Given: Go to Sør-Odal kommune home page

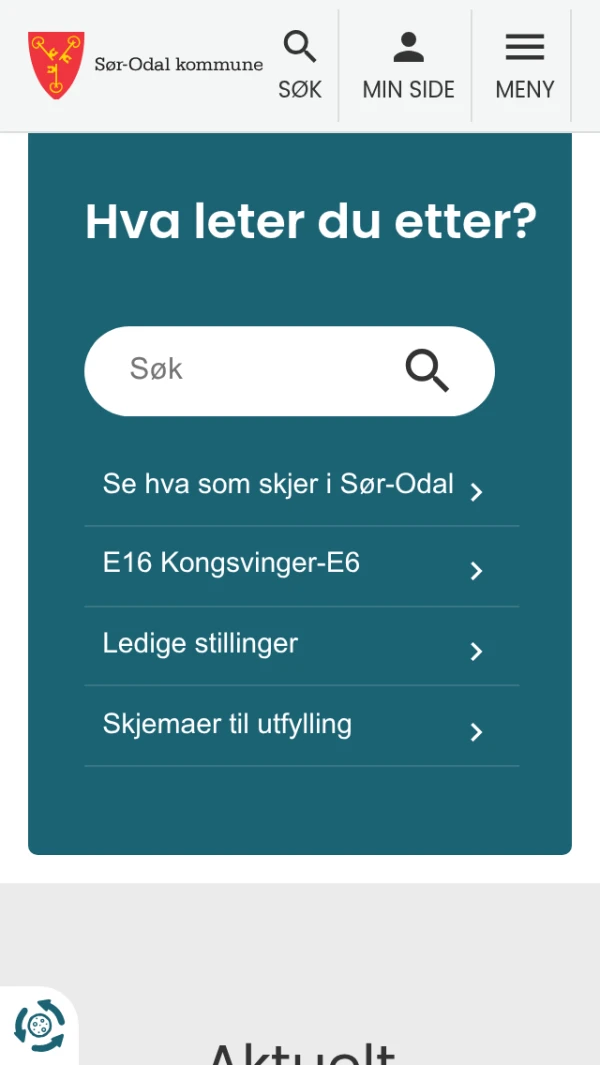Looking at the screenshot, I should coord(146,65).
